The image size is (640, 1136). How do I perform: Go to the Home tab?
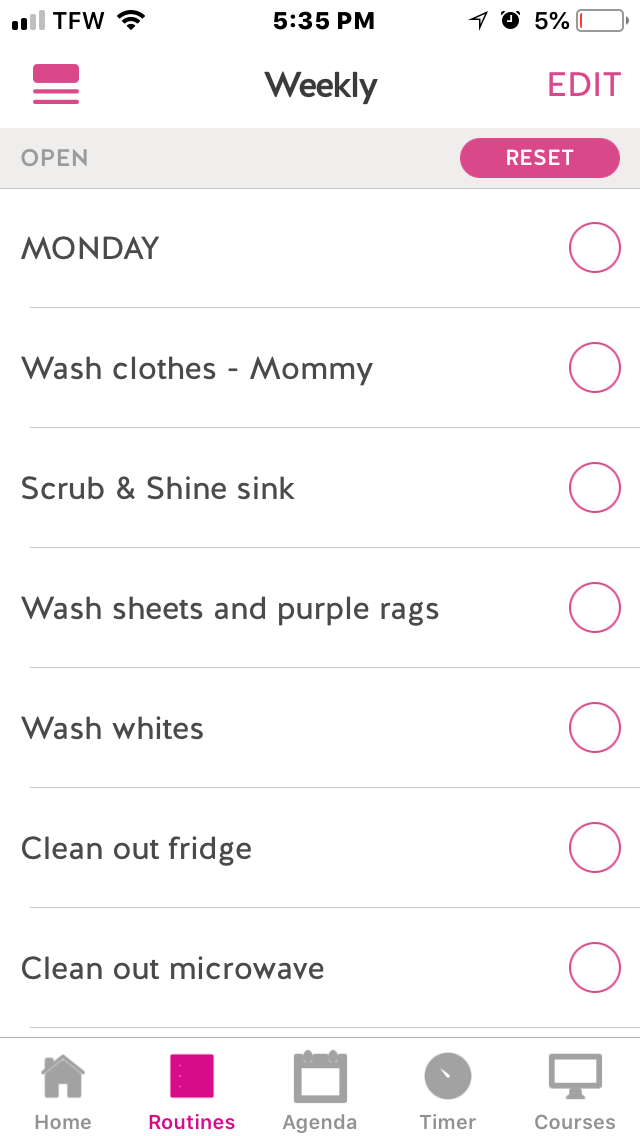(x=63, y=1090)
